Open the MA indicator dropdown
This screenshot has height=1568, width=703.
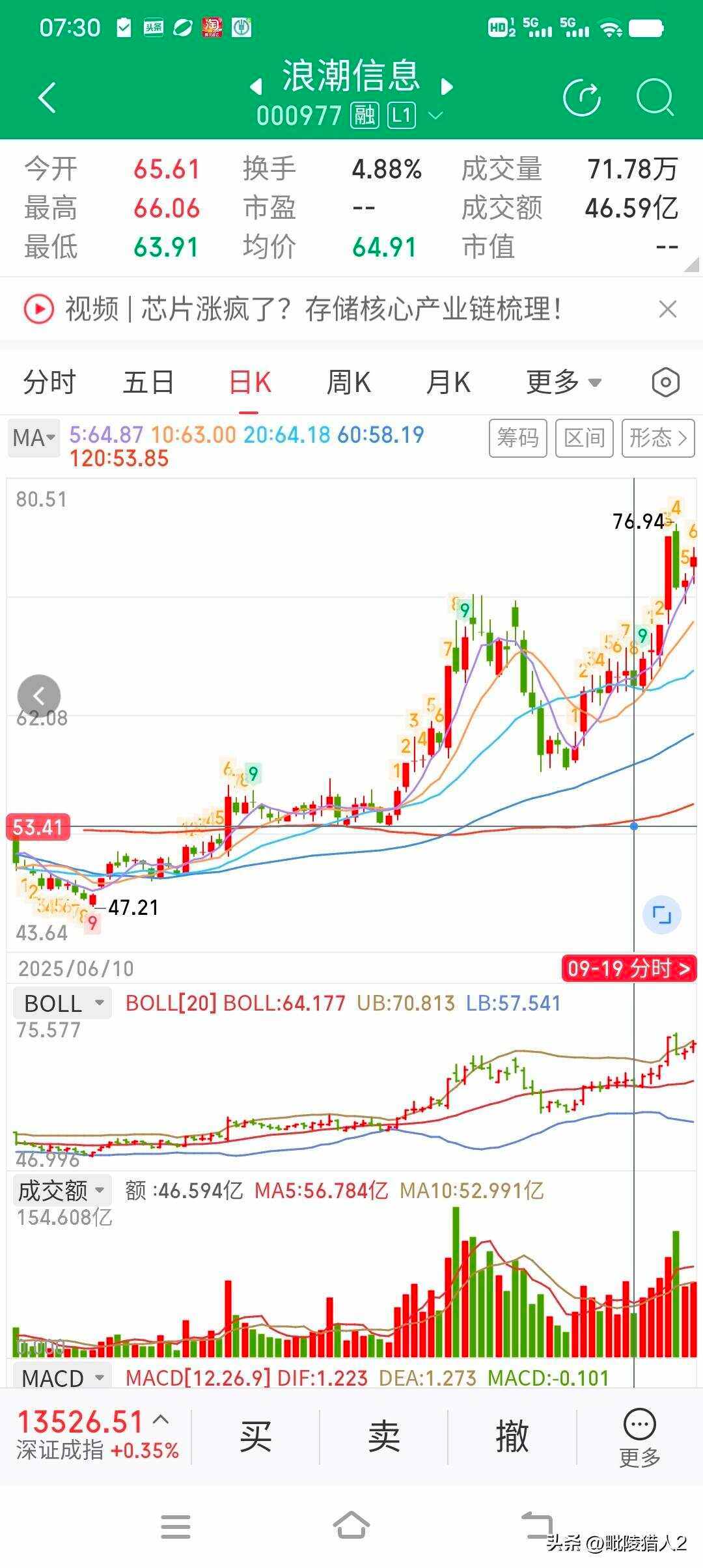tap(34, 438)
